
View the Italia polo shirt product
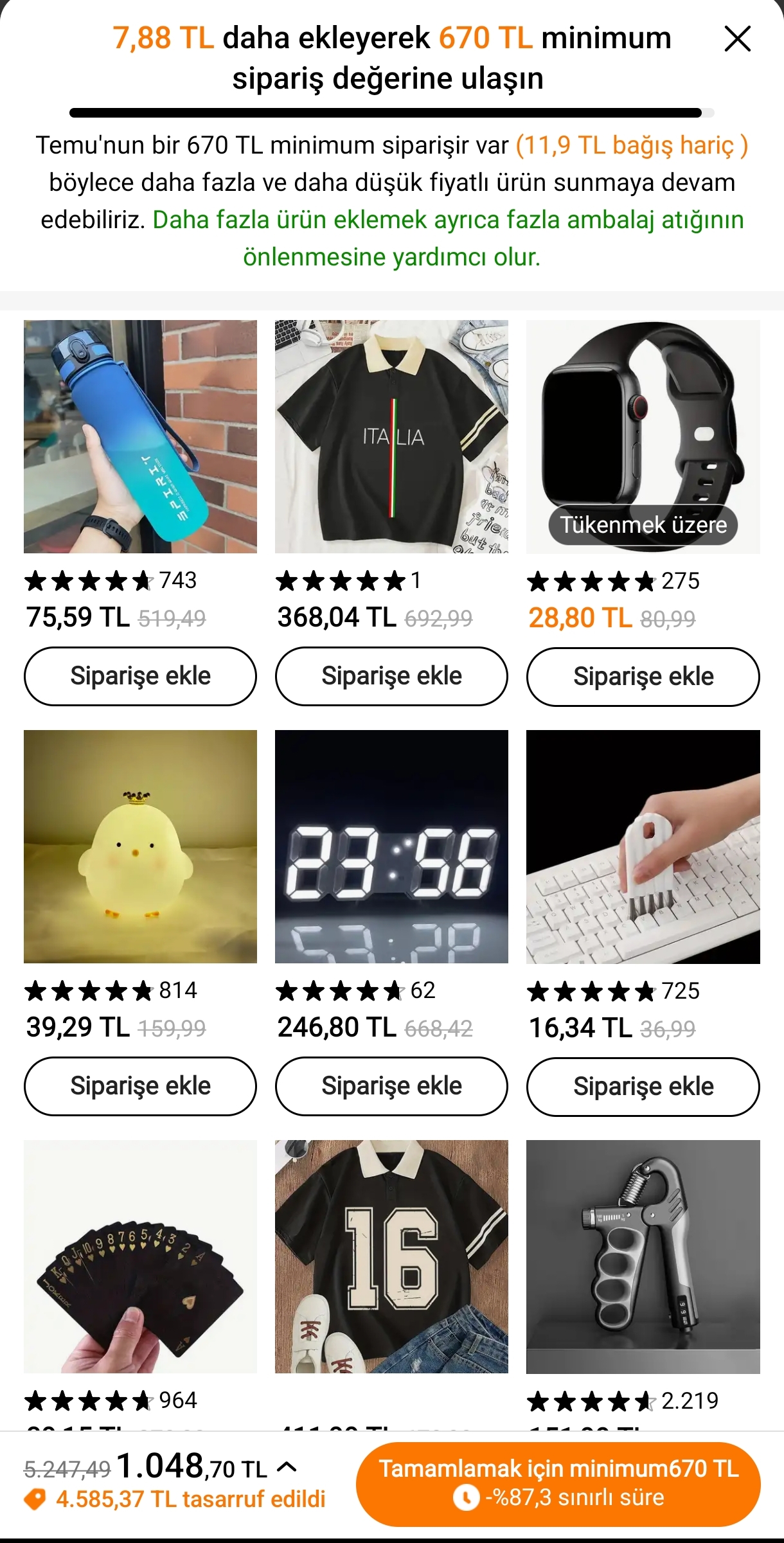(x=391, y=436)
